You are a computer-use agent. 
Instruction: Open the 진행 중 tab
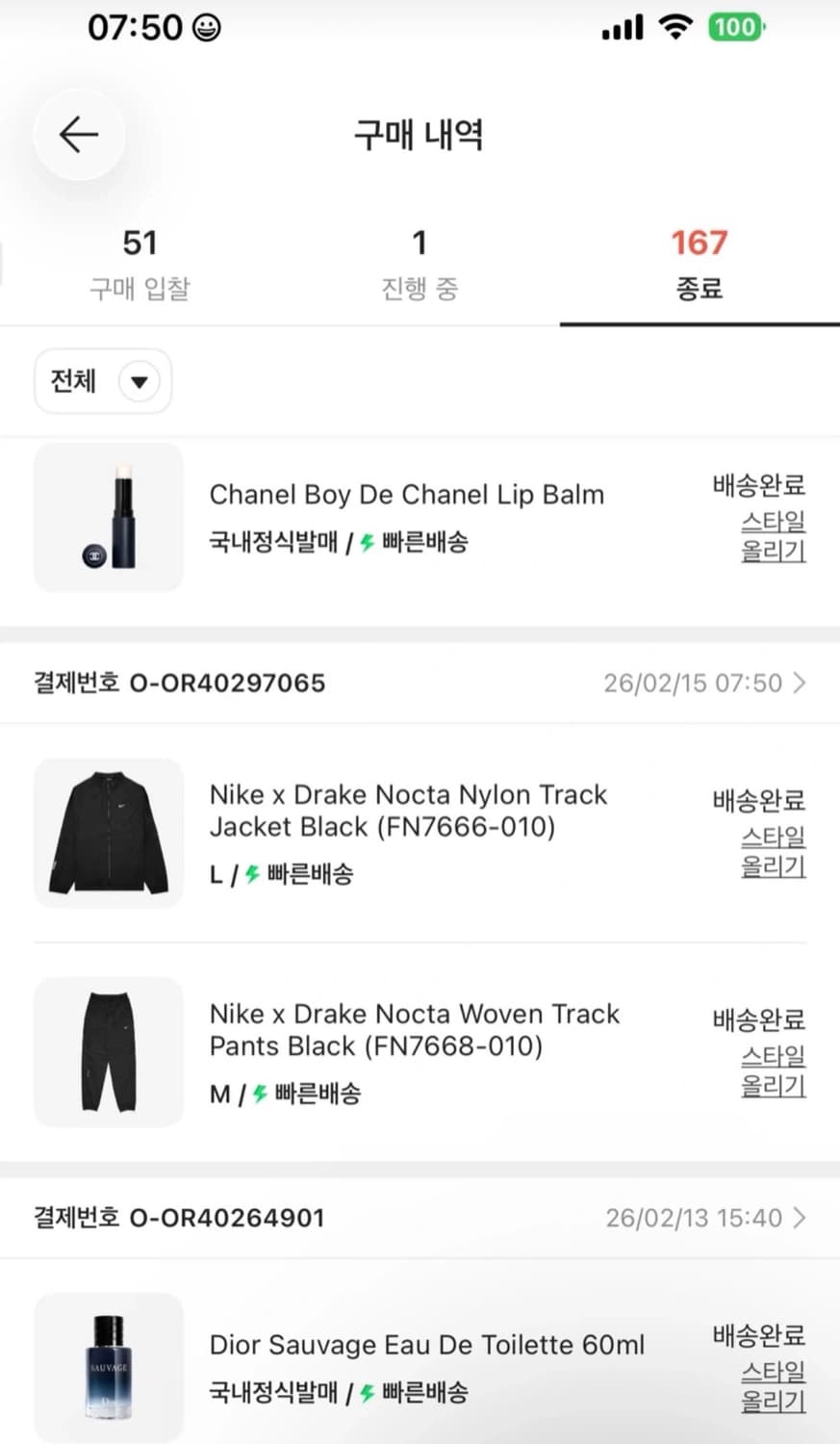(x=420, y=265)
